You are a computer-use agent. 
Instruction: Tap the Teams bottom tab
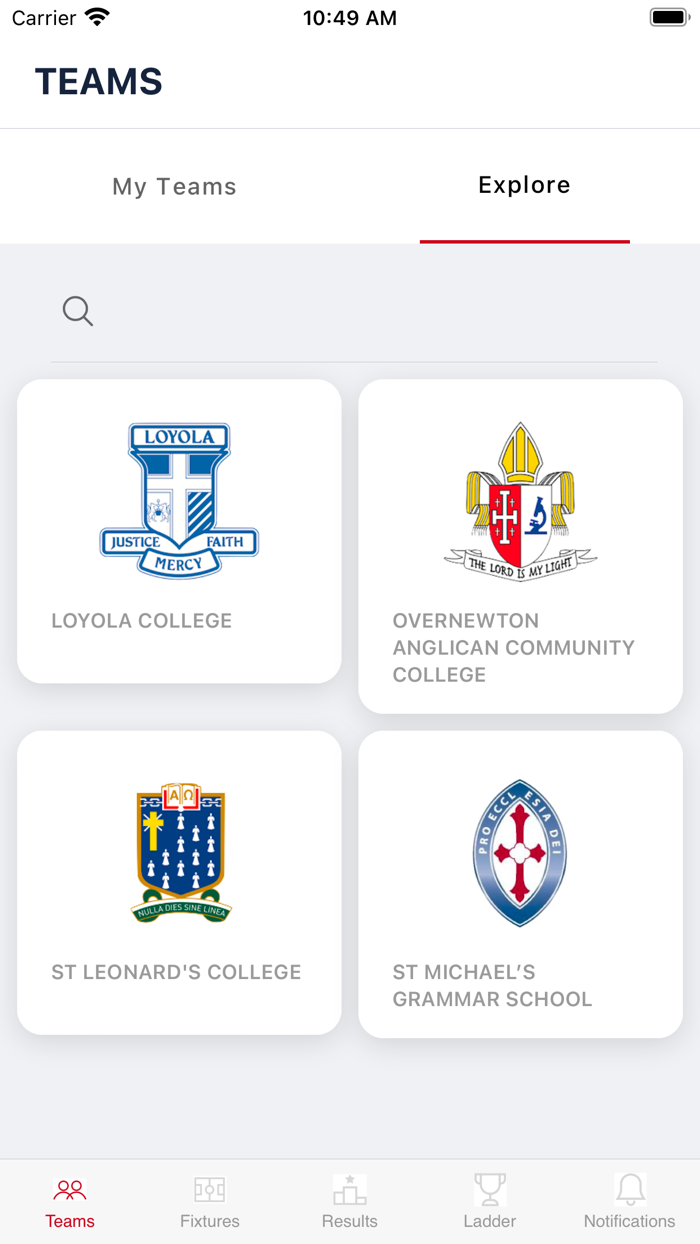(x=70, y=1201)
